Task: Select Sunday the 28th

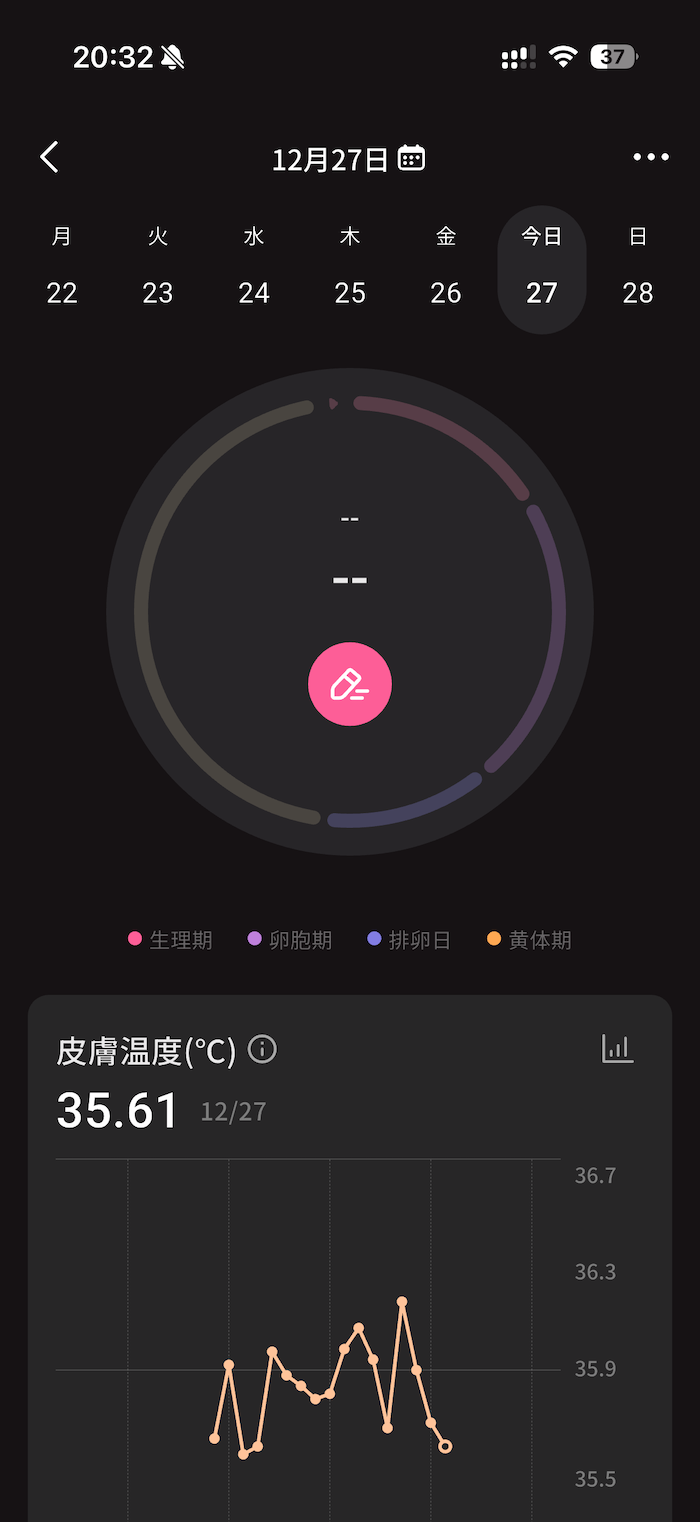Action: coord(638,268)
